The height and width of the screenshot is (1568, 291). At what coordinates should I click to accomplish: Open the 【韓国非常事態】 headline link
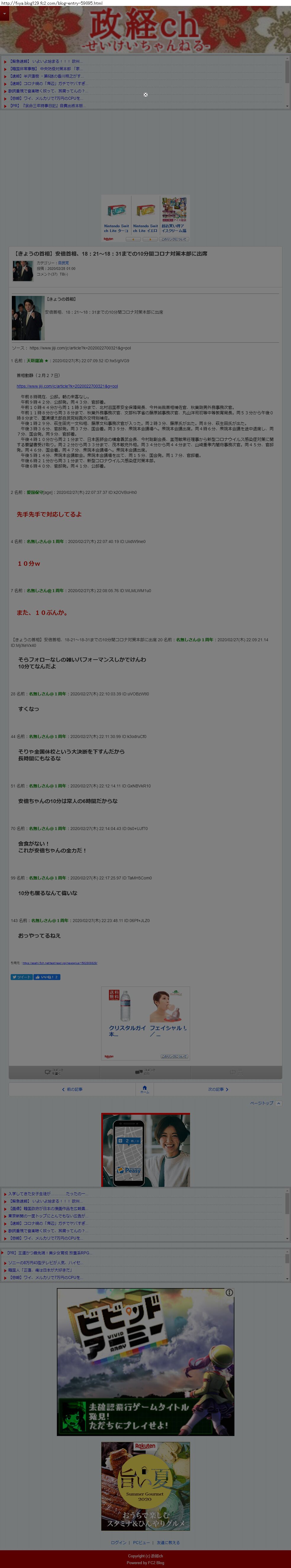click(x=45, y=69)
